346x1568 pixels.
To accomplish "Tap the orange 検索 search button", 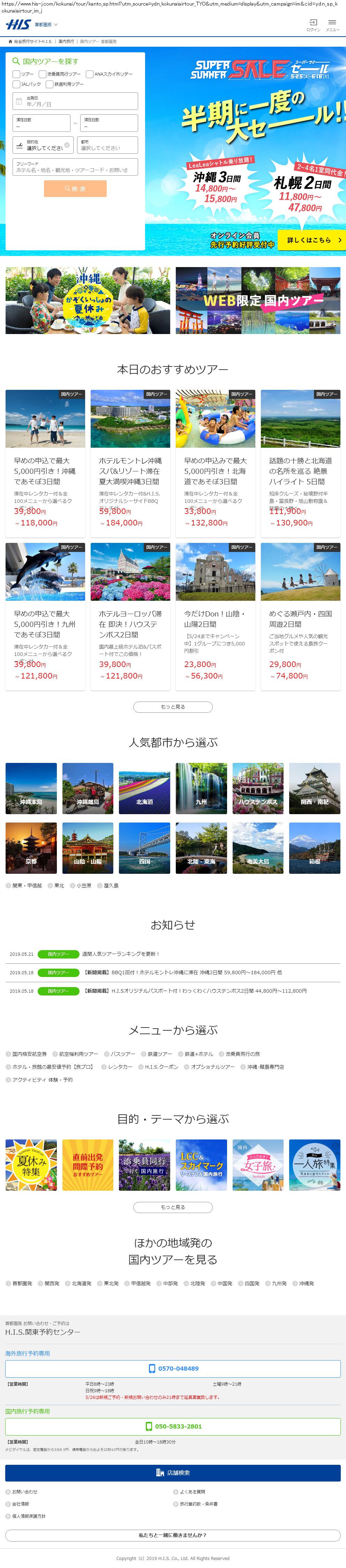I will 76,189.
